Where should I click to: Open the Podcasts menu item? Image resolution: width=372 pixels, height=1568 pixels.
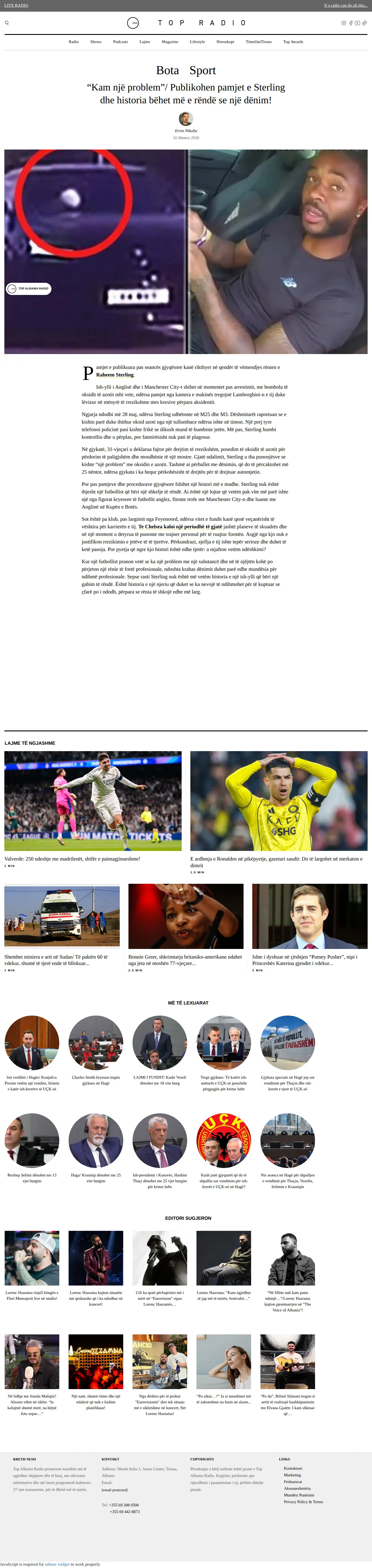coord(120,42)
